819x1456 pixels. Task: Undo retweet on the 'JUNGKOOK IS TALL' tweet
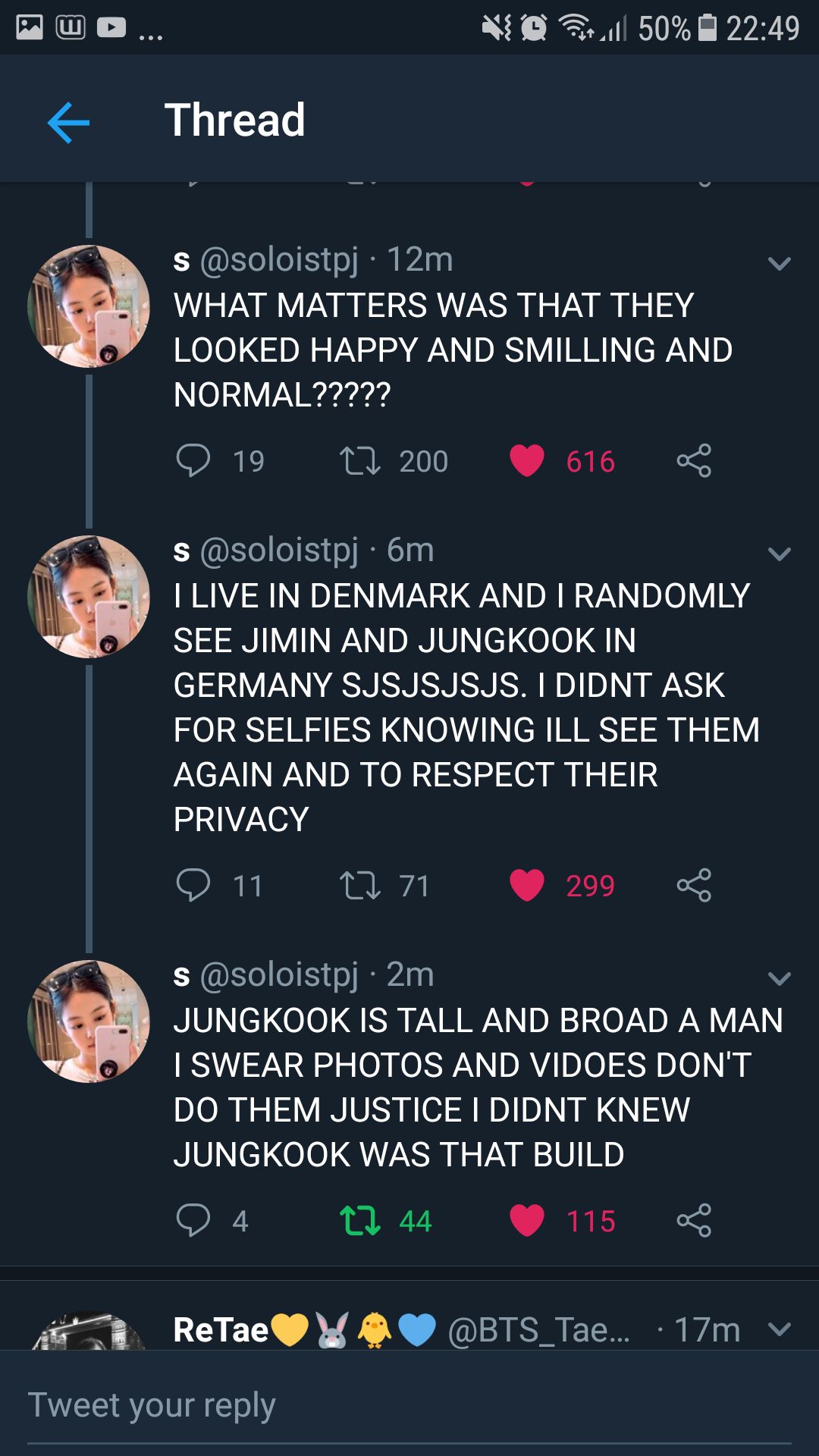tap(359, 1220)
